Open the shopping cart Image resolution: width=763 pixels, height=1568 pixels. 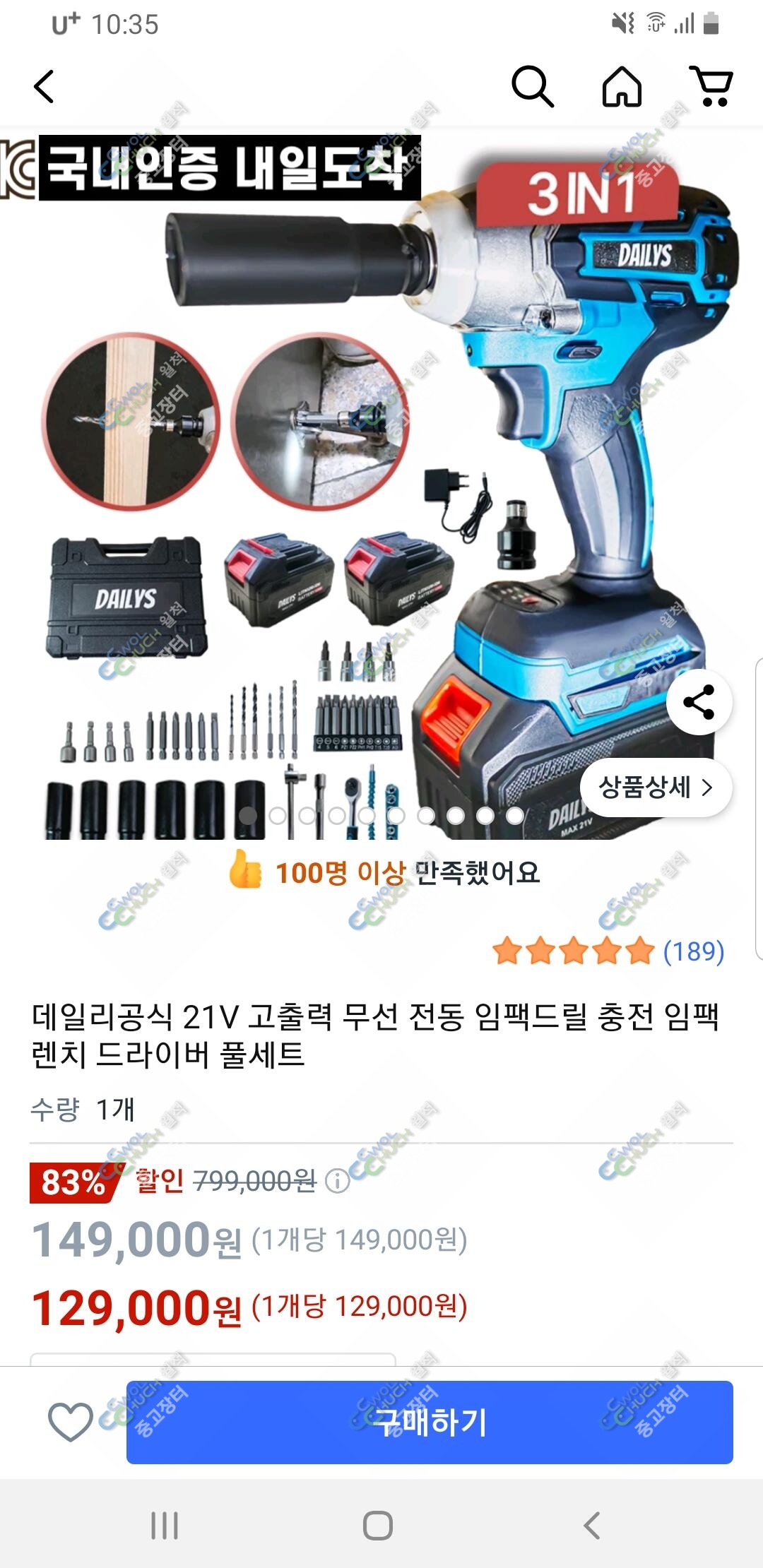(x=711, y=87)
